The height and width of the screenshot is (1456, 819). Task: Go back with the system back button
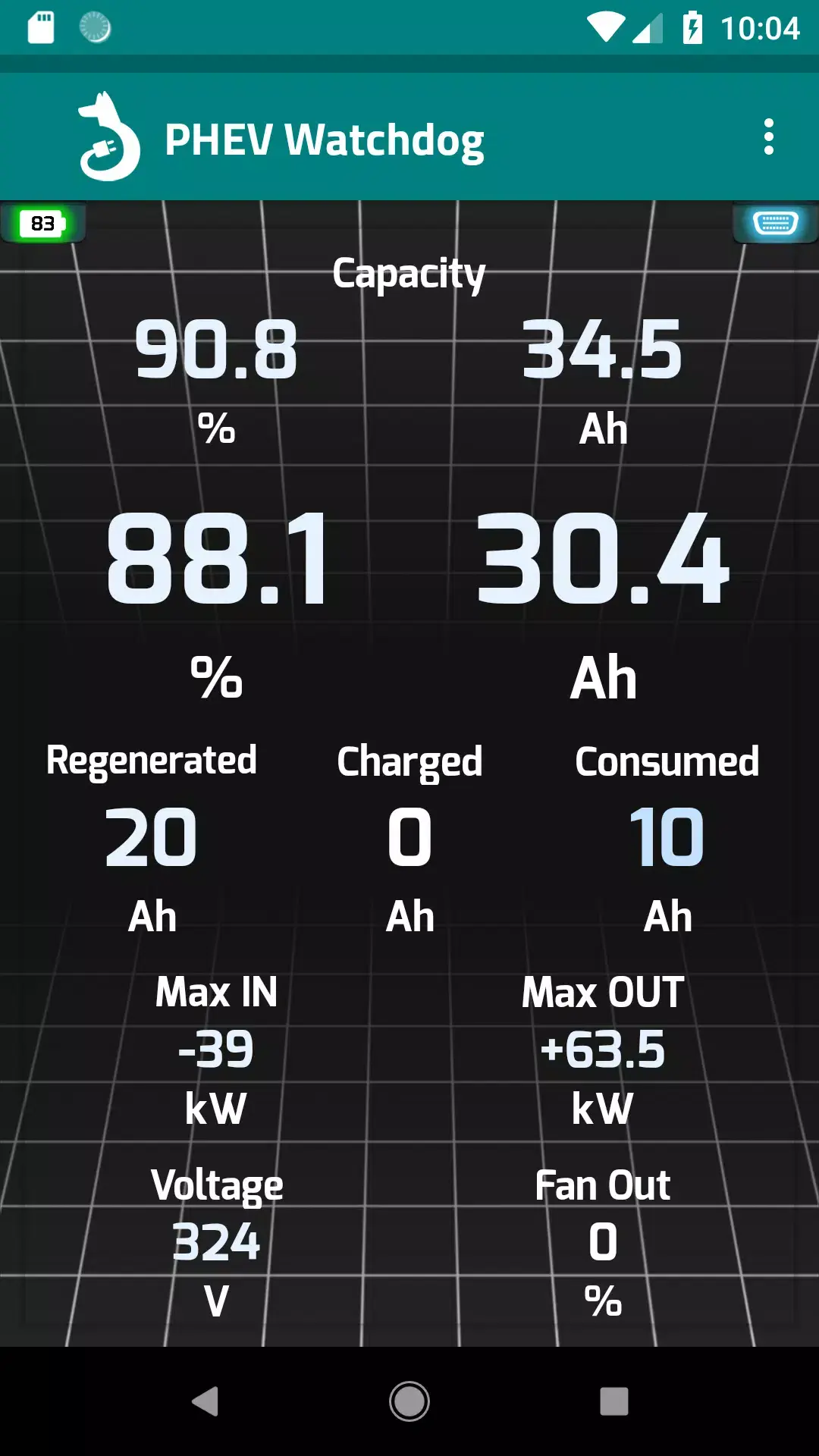(x=206, y=1401)
